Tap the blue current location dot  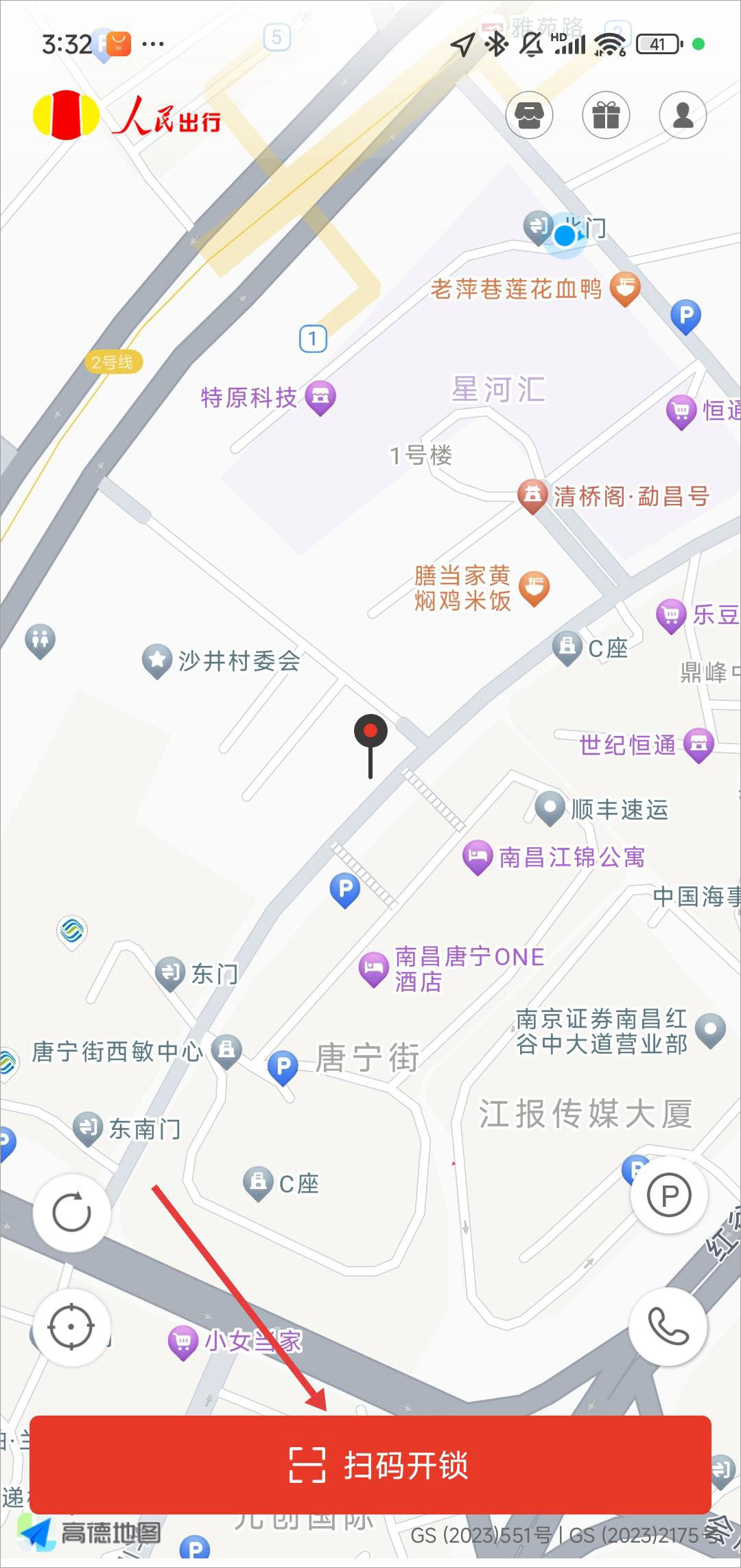[564, 235]
